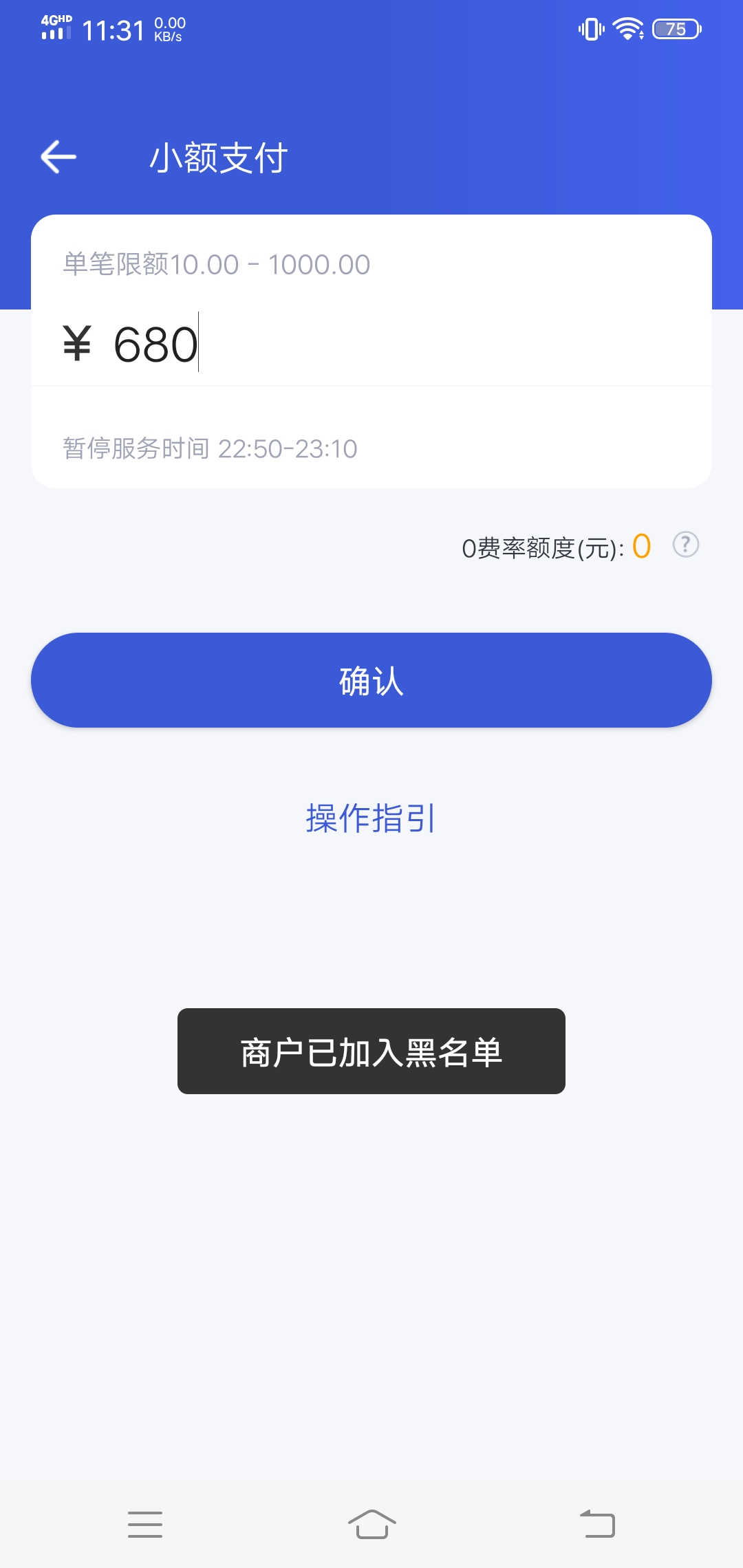Go to the system home screen
743x1568 pixels.
pos(371,1524)
